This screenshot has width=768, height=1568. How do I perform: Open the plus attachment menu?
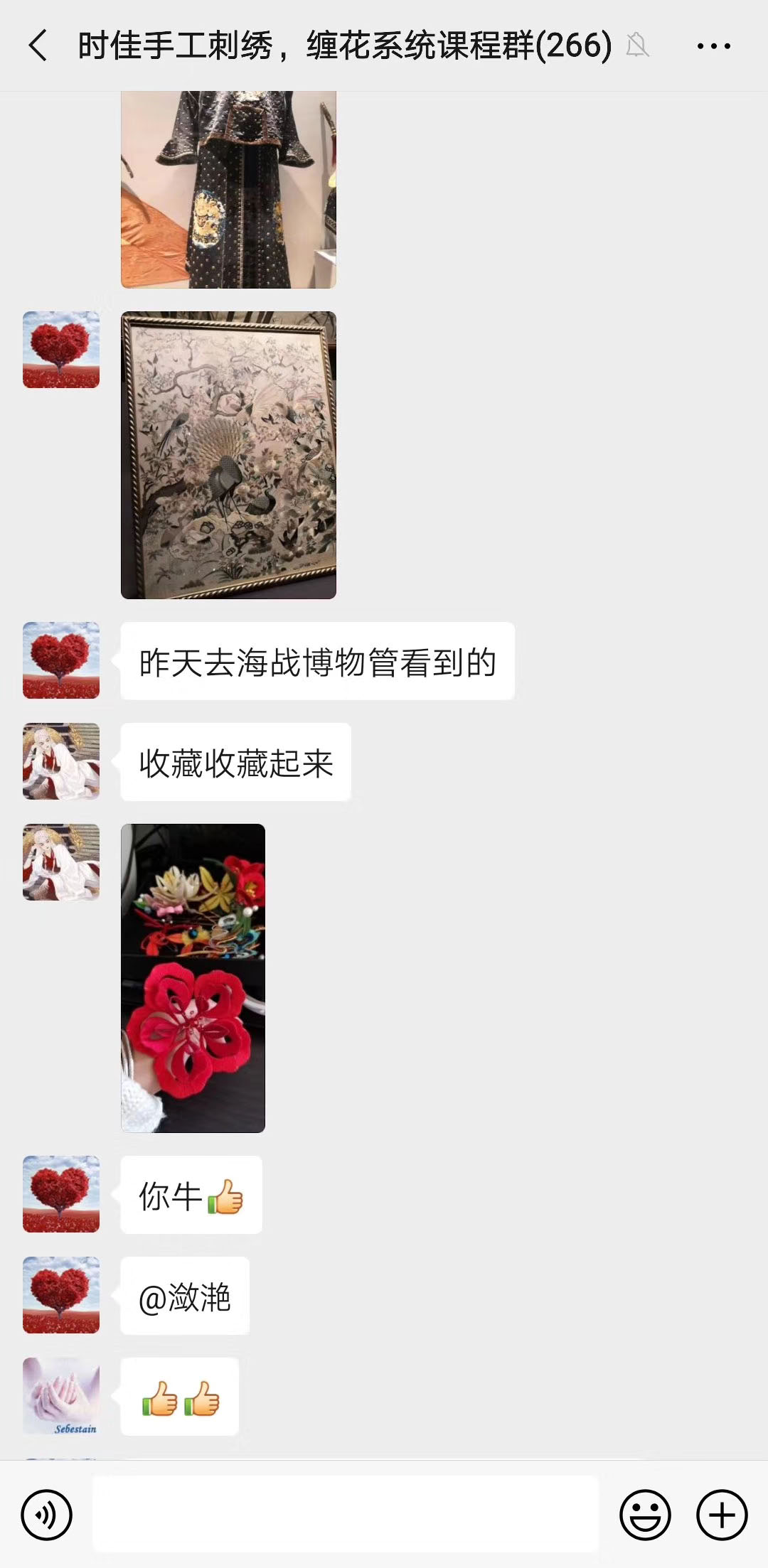pyautogui.click(x=721, y=1515)
